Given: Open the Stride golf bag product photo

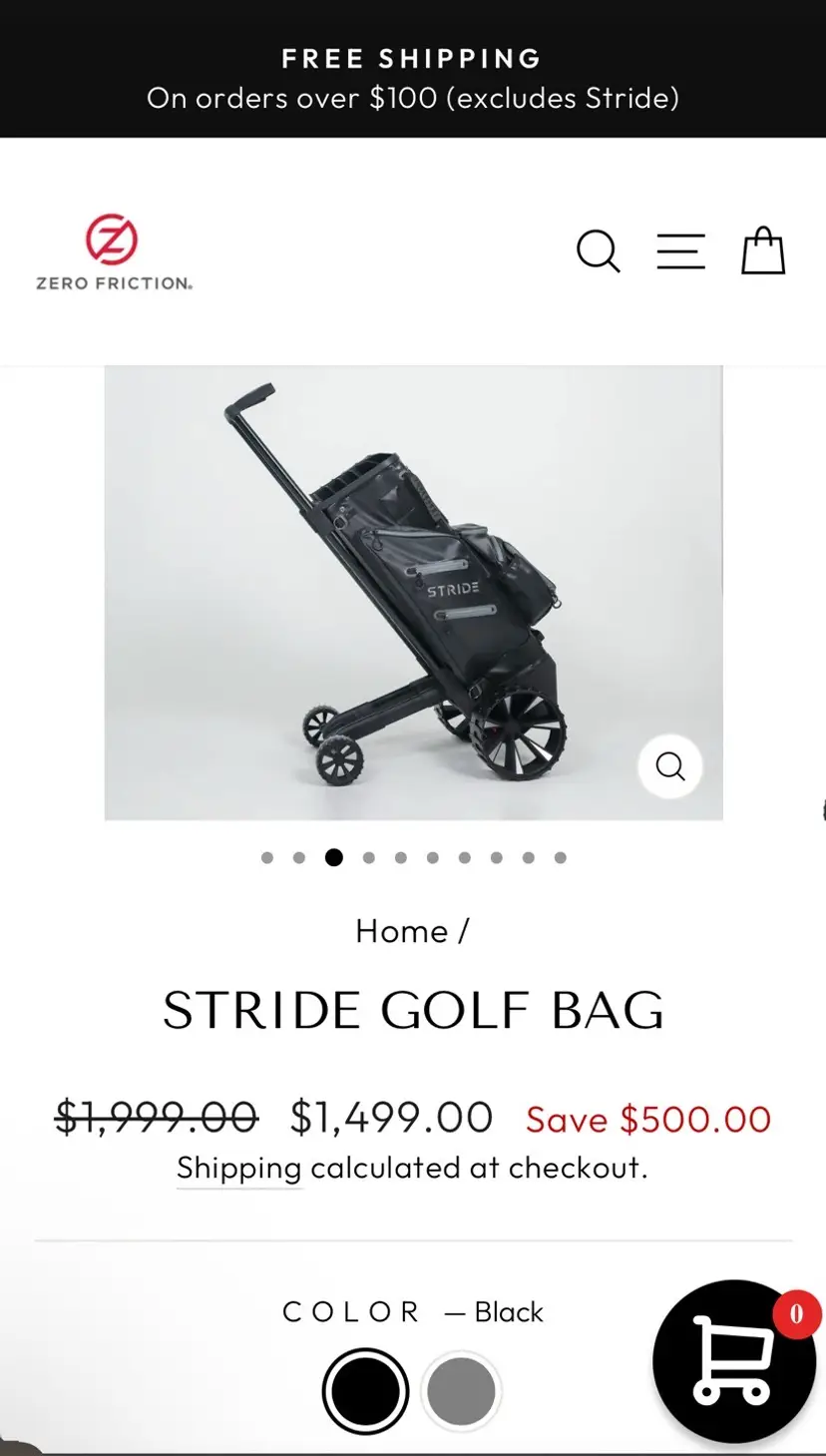Looking at the screenshot, I should pos(413,593).
